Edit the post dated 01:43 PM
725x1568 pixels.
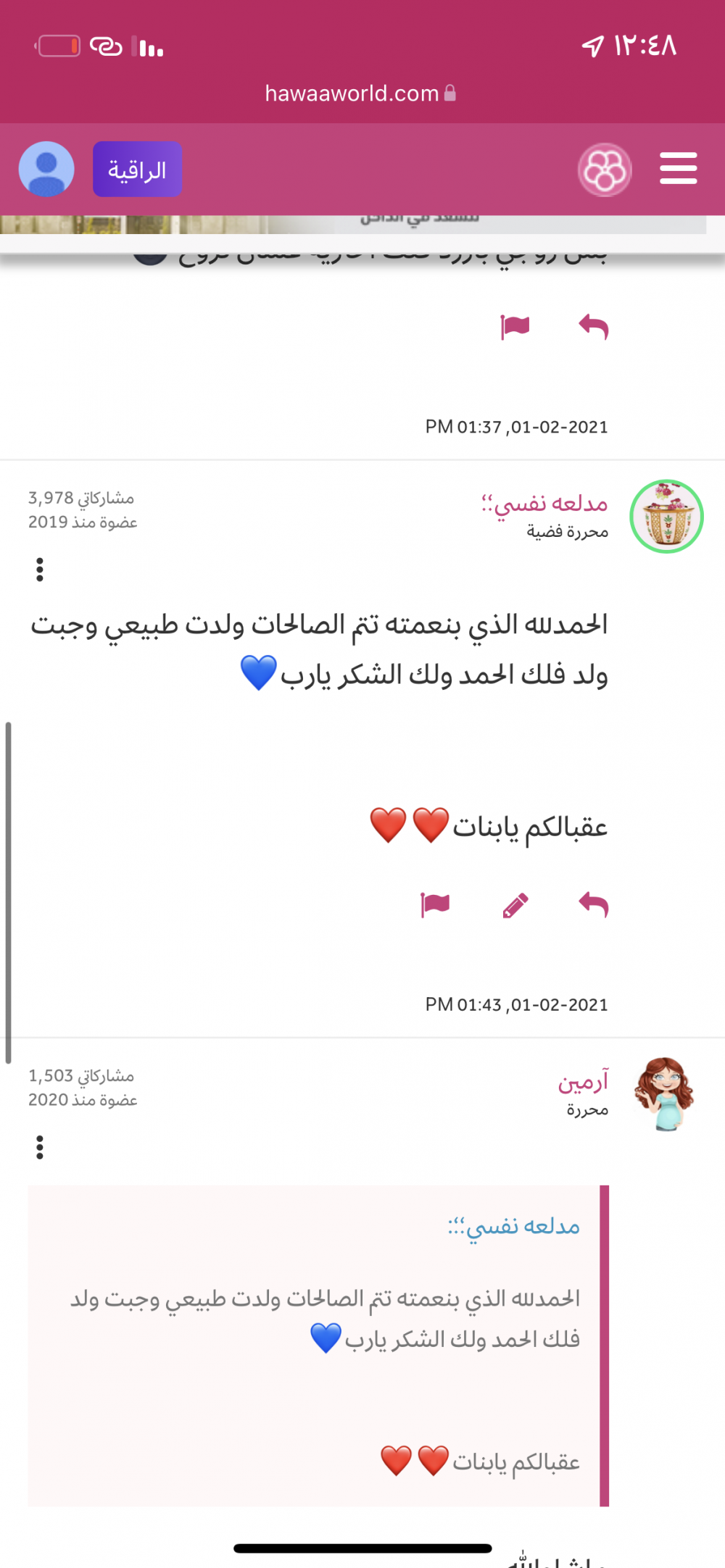[x=515, y=905]
